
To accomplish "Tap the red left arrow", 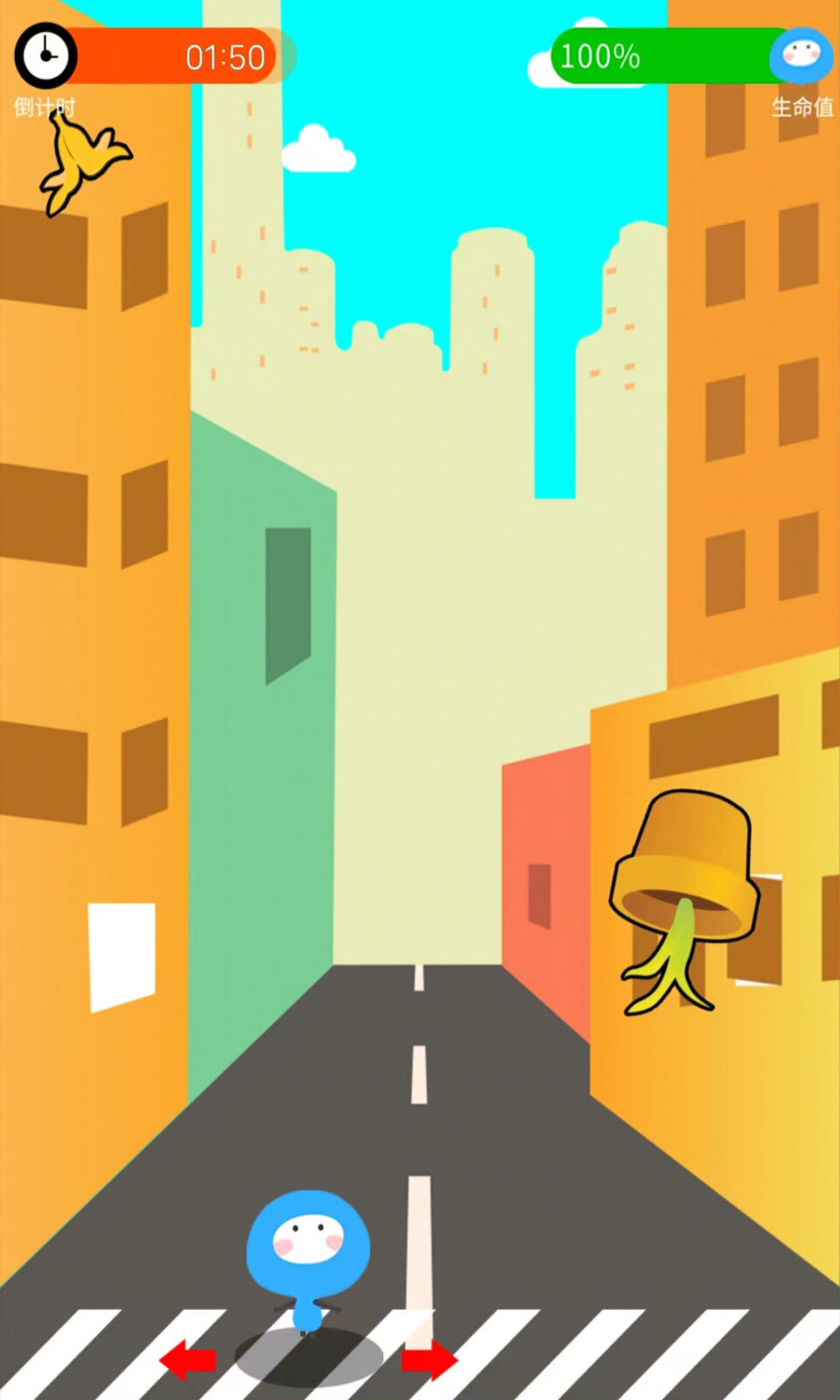I will tap(187, 1360).
